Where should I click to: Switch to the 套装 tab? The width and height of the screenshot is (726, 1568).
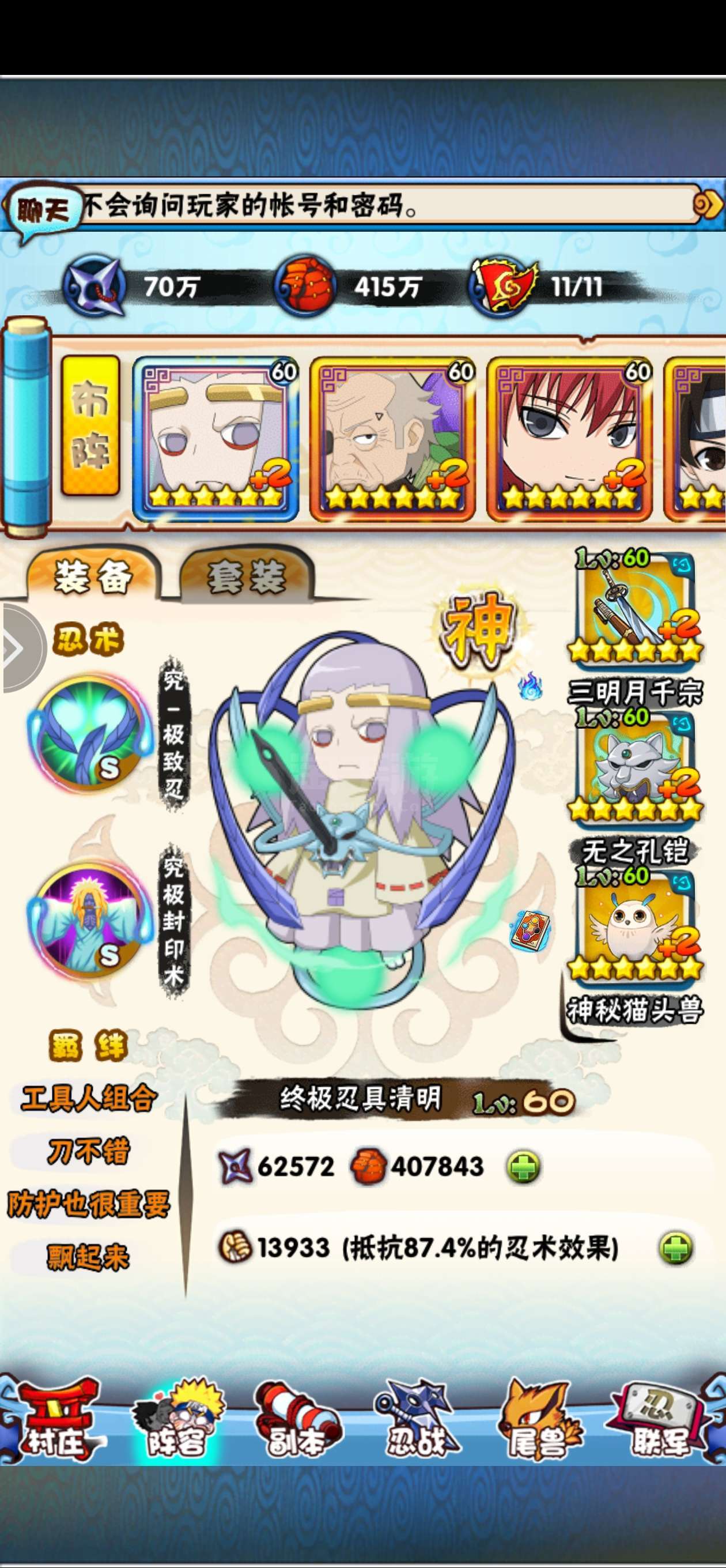(247, 576)
